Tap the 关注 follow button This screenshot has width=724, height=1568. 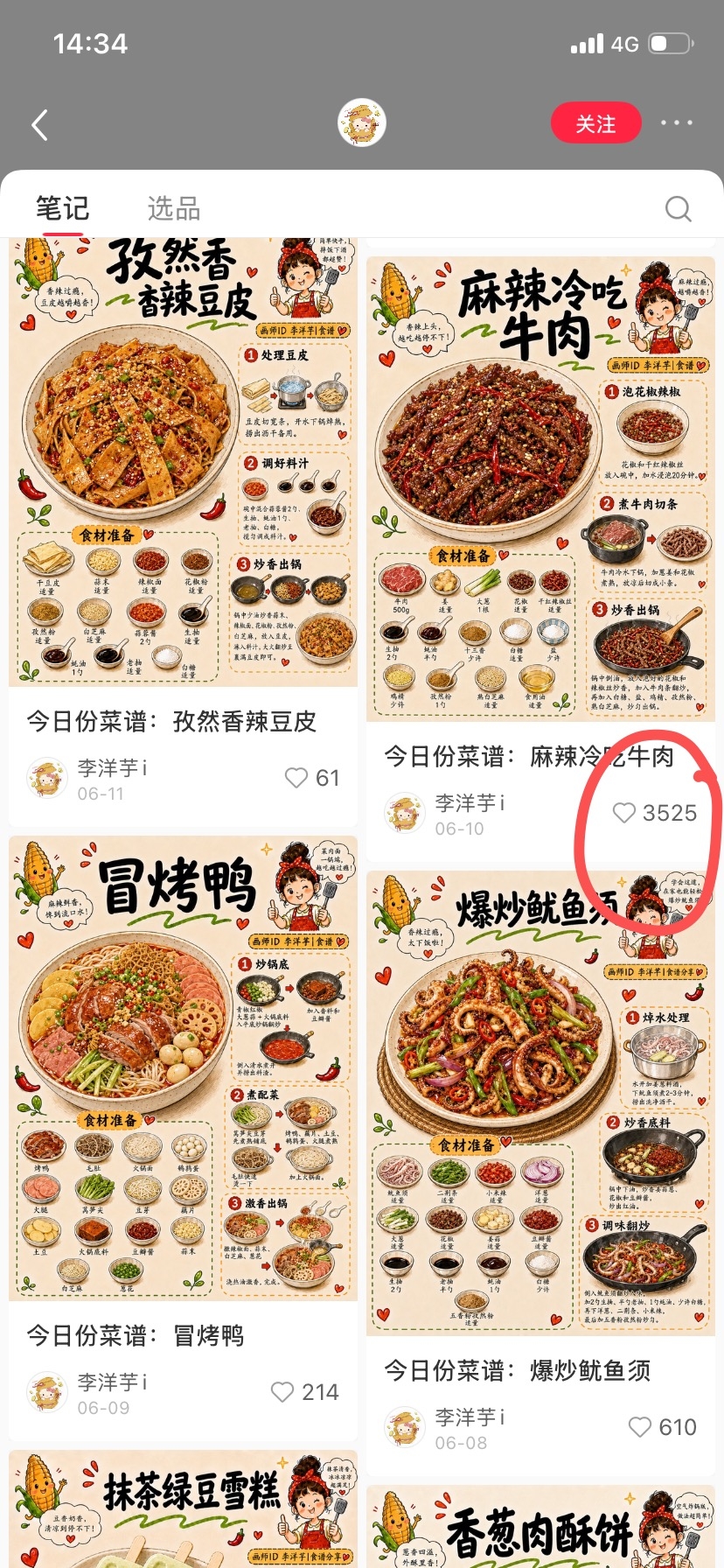595,124
